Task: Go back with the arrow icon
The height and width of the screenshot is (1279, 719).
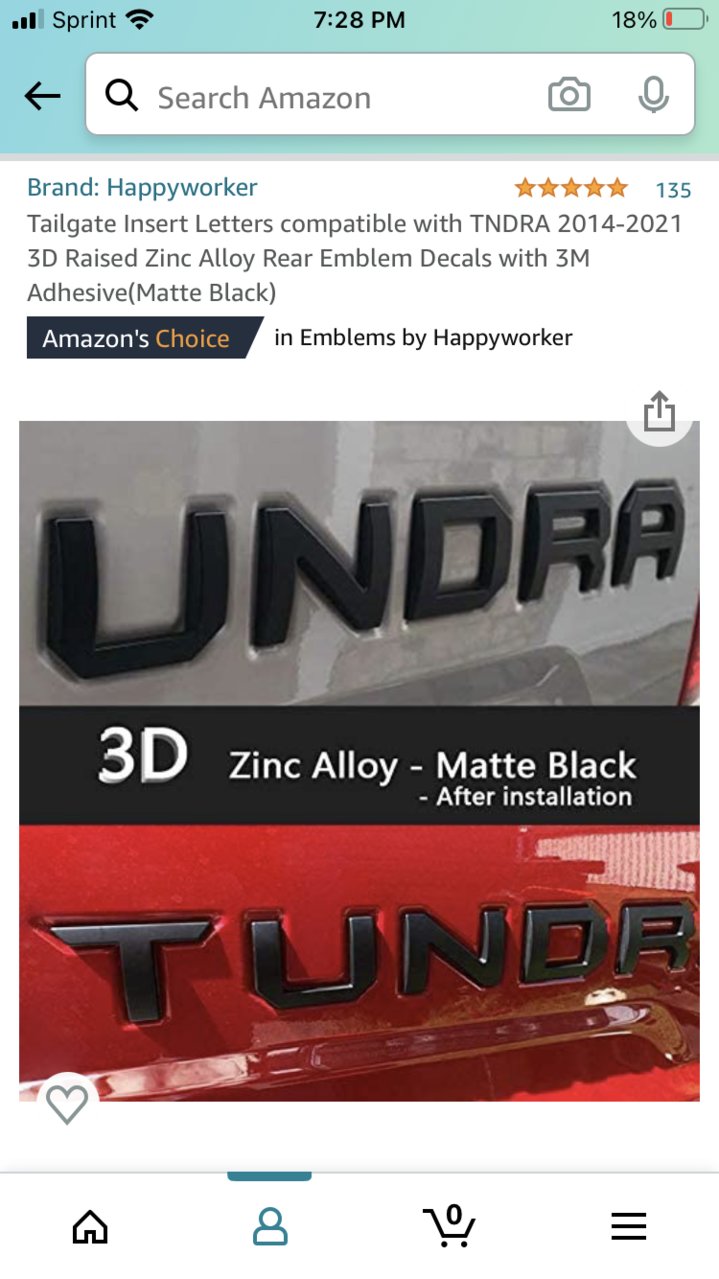Action: point(42,97)
